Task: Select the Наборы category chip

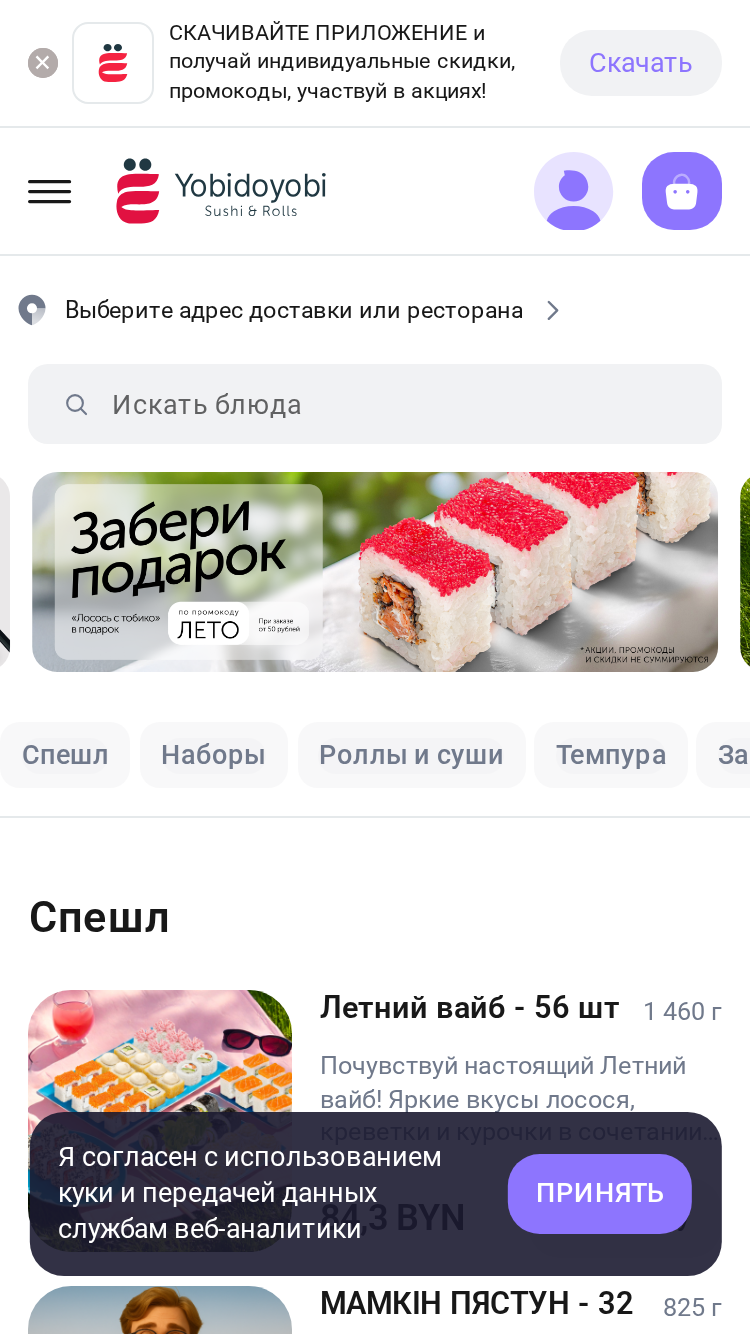Action: click(213, 755)
